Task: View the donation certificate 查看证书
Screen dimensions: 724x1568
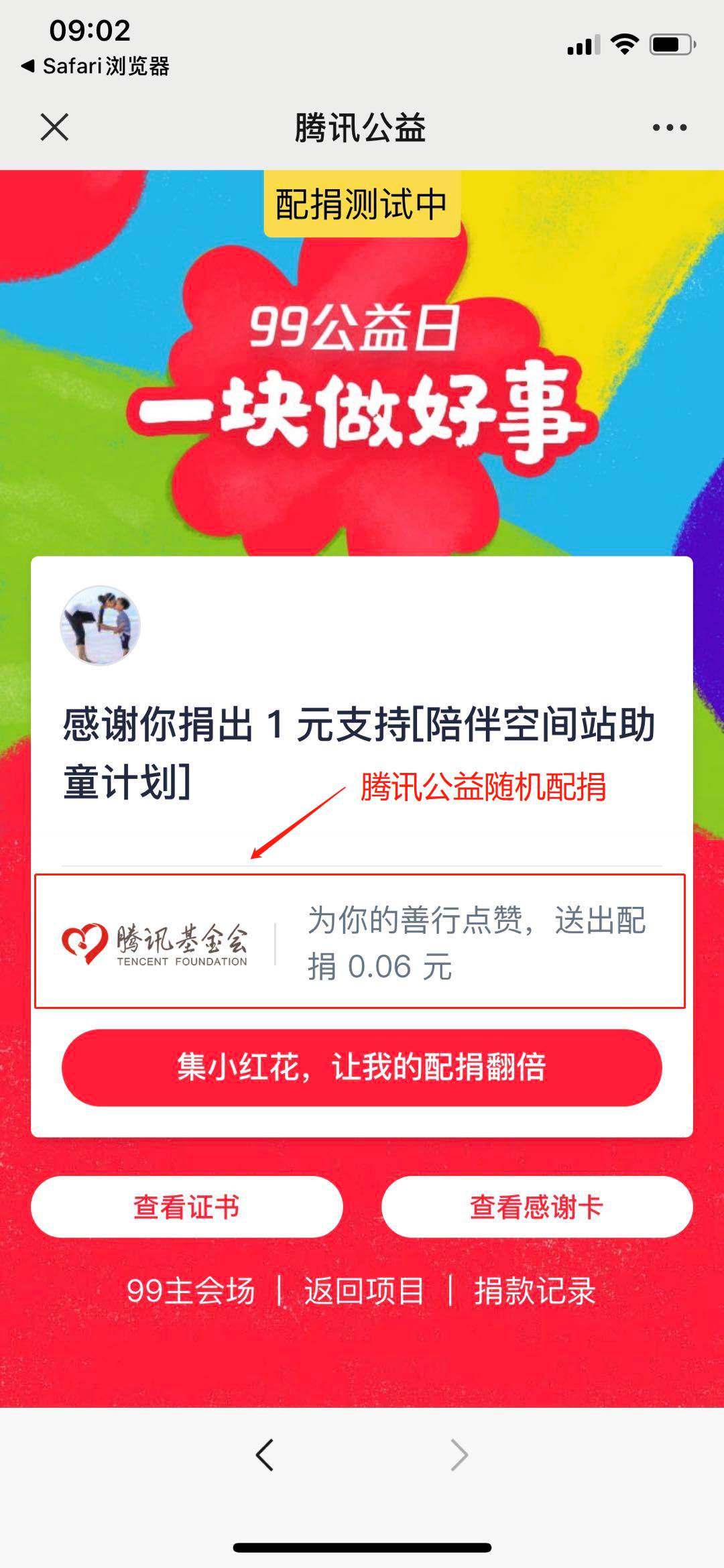Action: click(x=186, y=1207)
